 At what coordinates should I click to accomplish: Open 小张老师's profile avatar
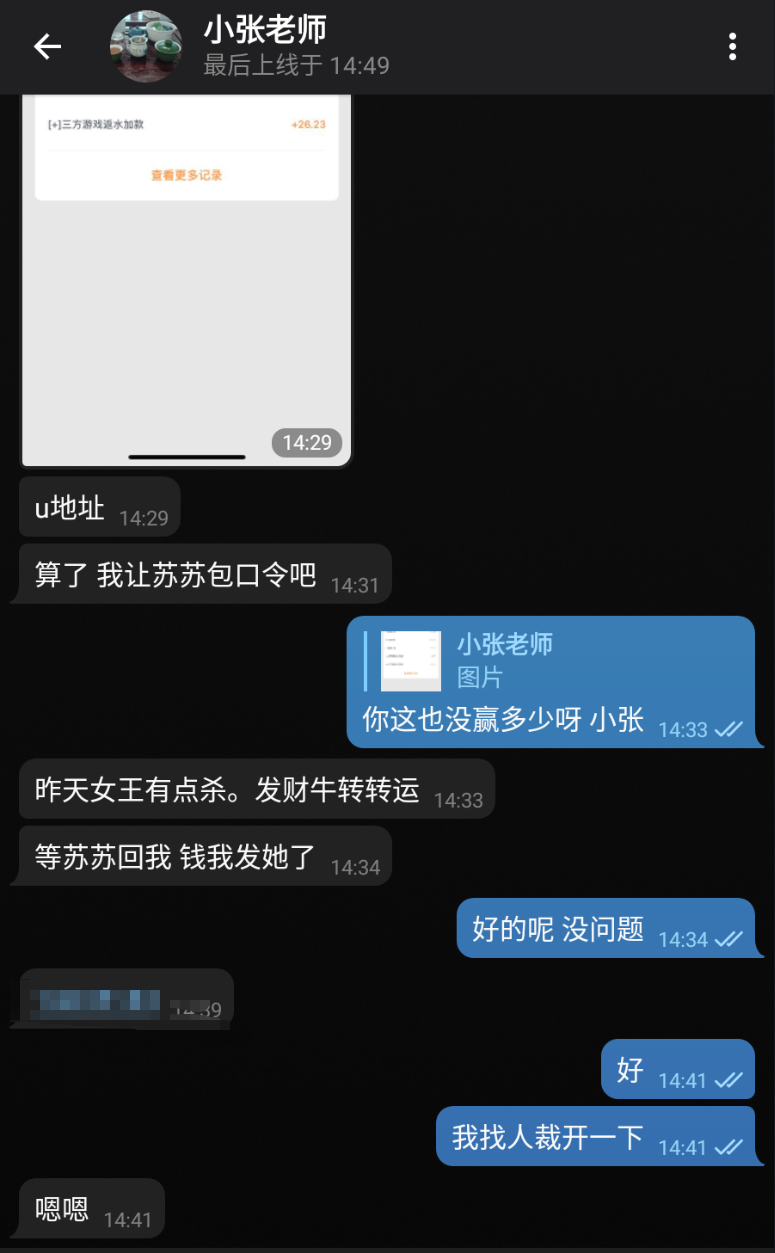146,46
